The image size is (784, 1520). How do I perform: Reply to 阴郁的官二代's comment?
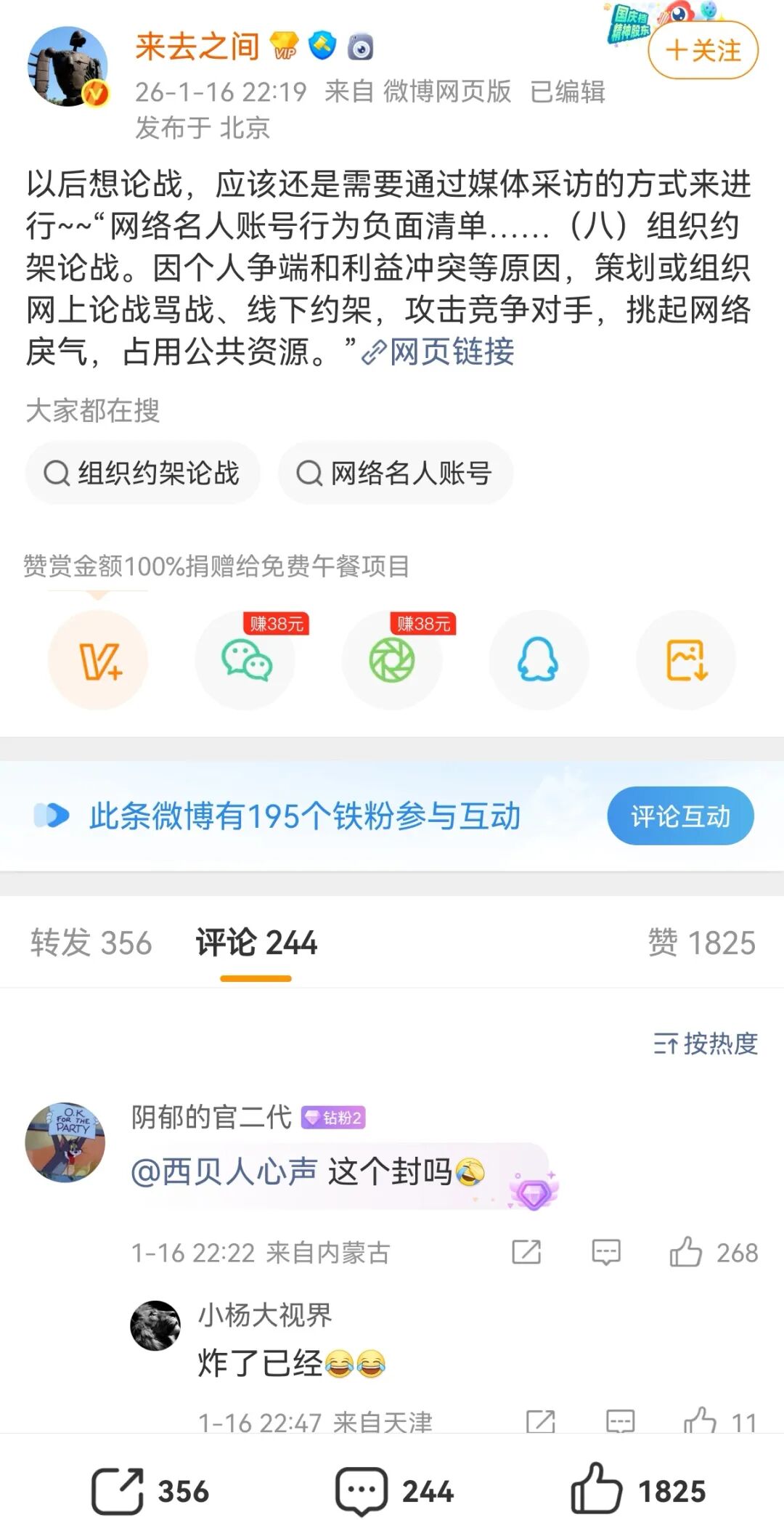pos(605,1252)
